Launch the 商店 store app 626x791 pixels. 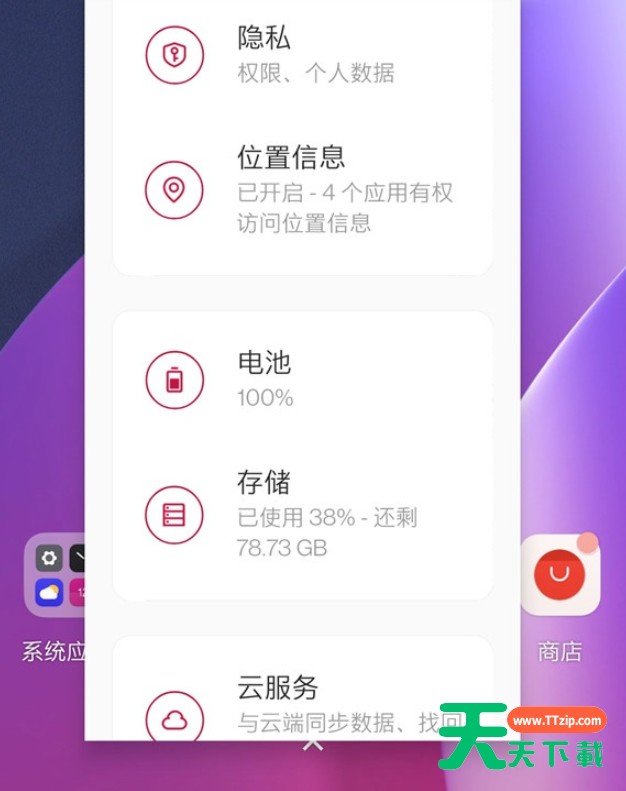[560, 577]
